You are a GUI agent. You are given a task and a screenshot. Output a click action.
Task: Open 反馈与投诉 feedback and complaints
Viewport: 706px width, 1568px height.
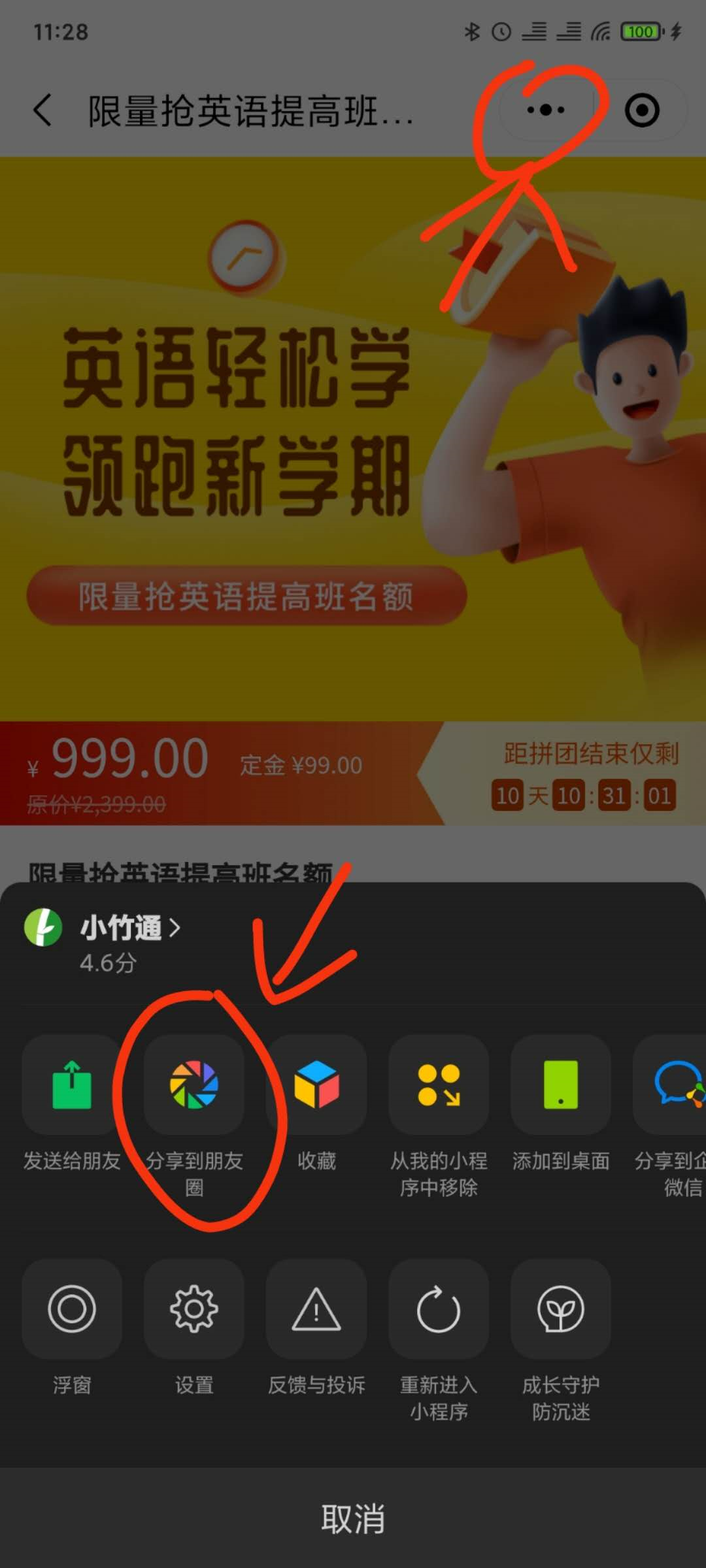[x=316, y=1309]
